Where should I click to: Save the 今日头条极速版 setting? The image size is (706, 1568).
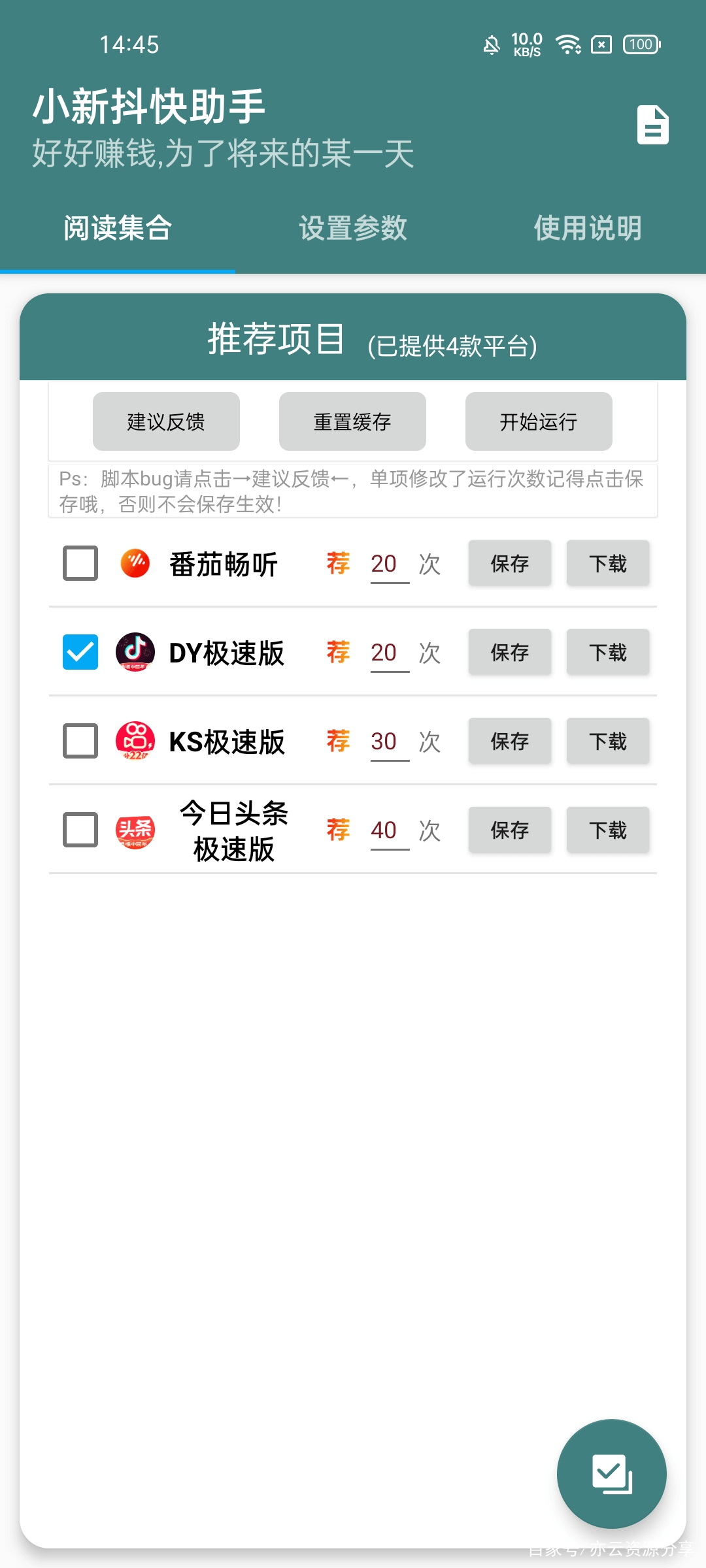point(509,830)
